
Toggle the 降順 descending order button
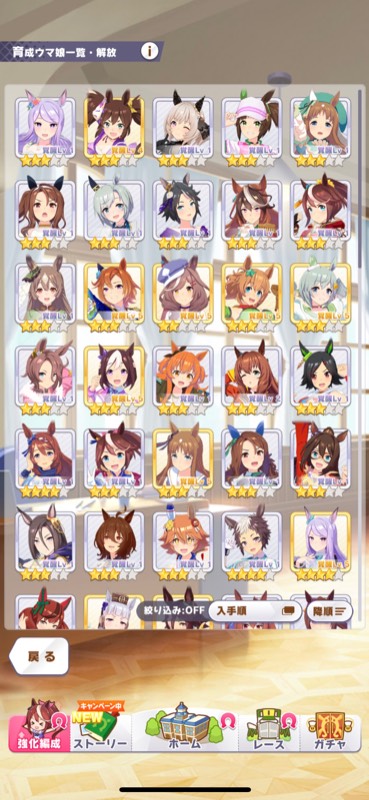329,610
